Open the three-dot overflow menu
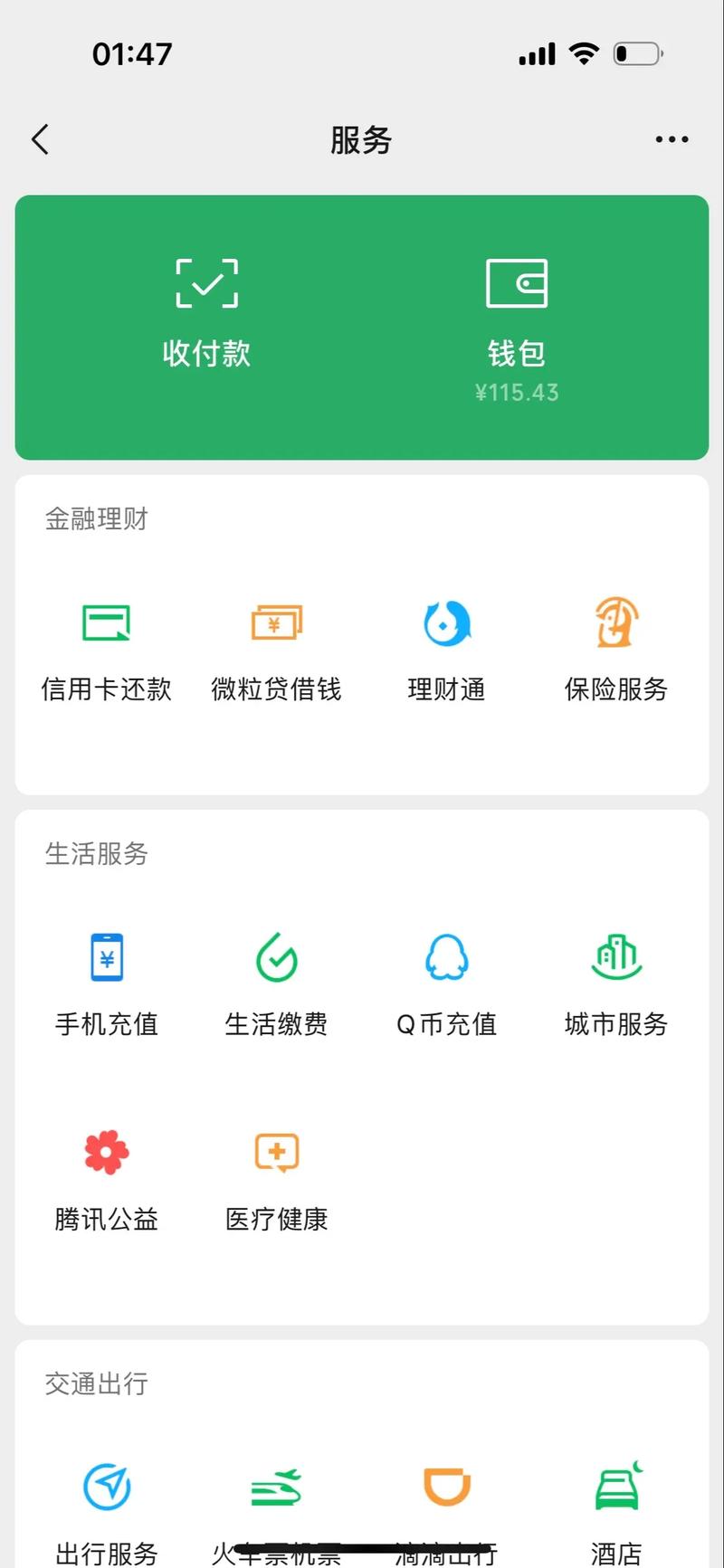 coord(672,139)
